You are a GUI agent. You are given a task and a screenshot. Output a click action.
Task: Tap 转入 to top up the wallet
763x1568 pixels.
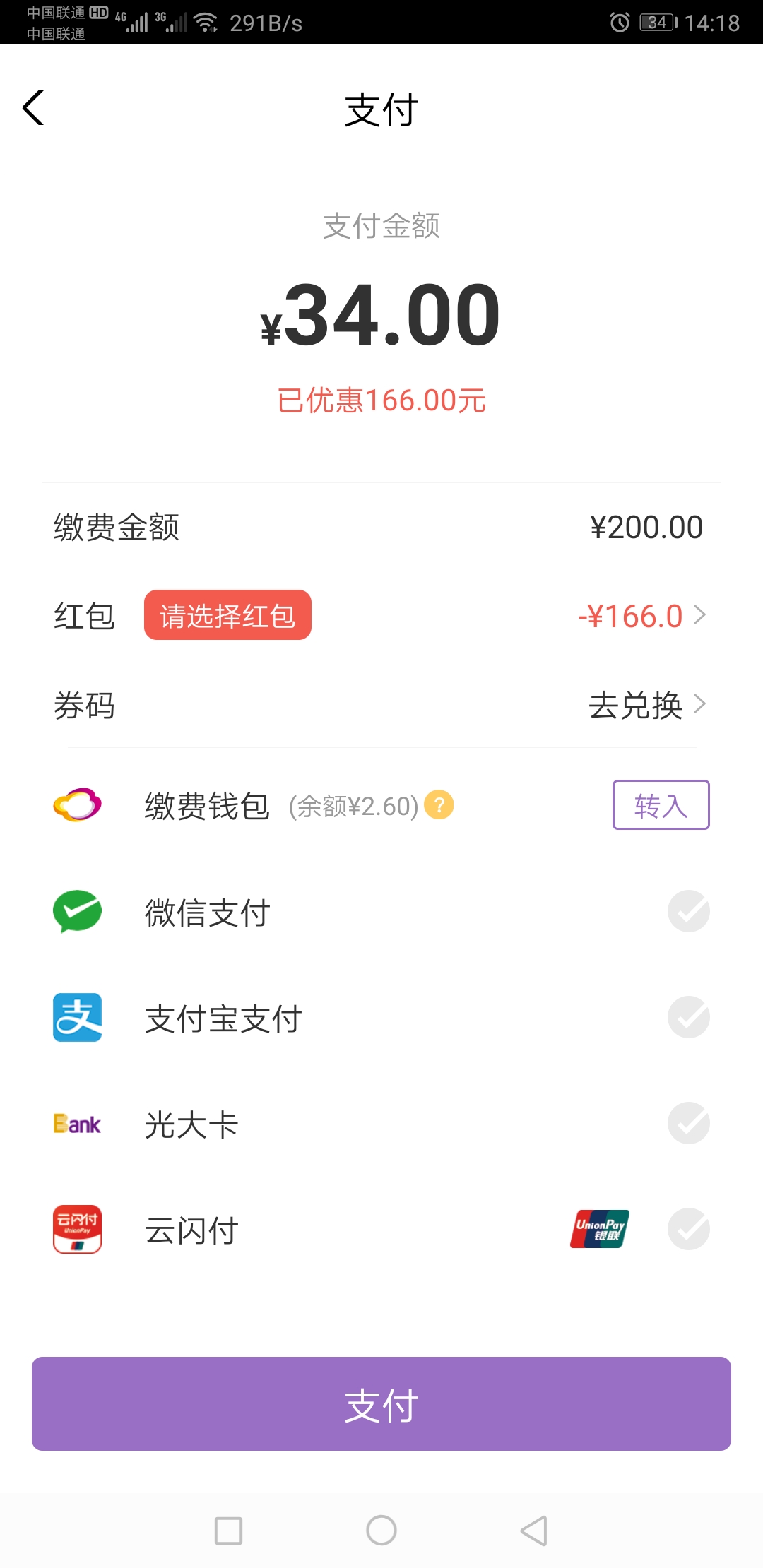[661, 805]
